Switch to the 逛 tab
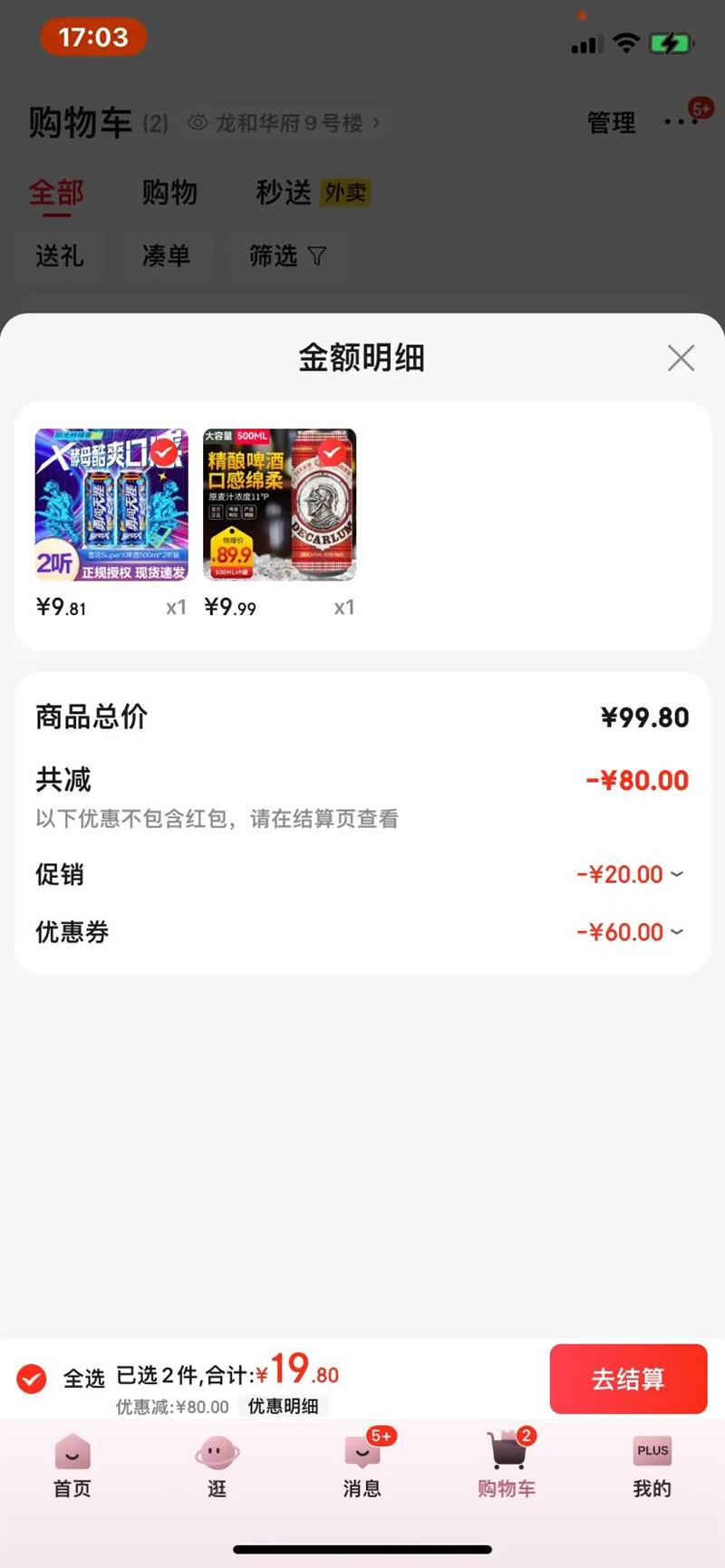Viewport: 725px width, 1568px height. (x=217, y=1466)
